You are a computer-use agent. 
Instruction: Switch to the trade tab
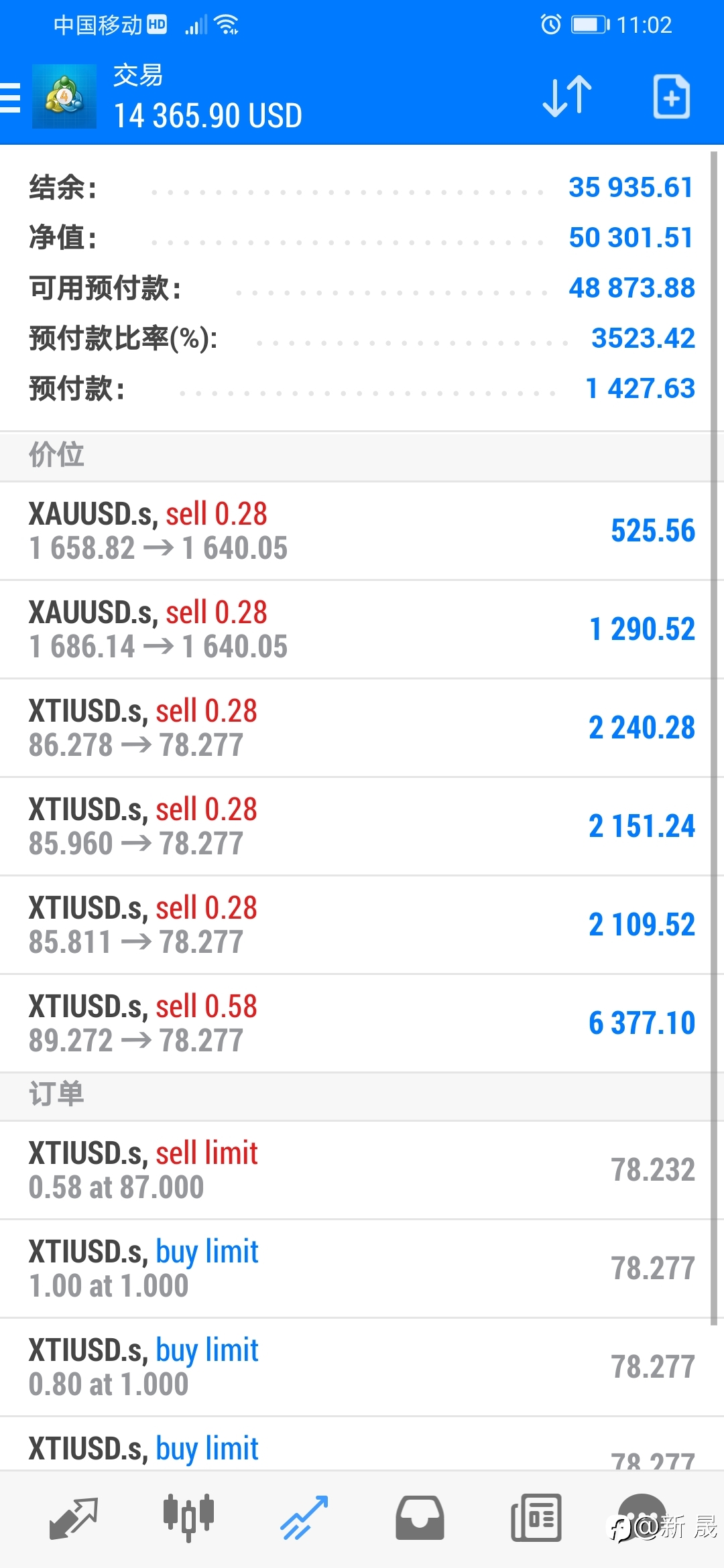[304, 1518]
